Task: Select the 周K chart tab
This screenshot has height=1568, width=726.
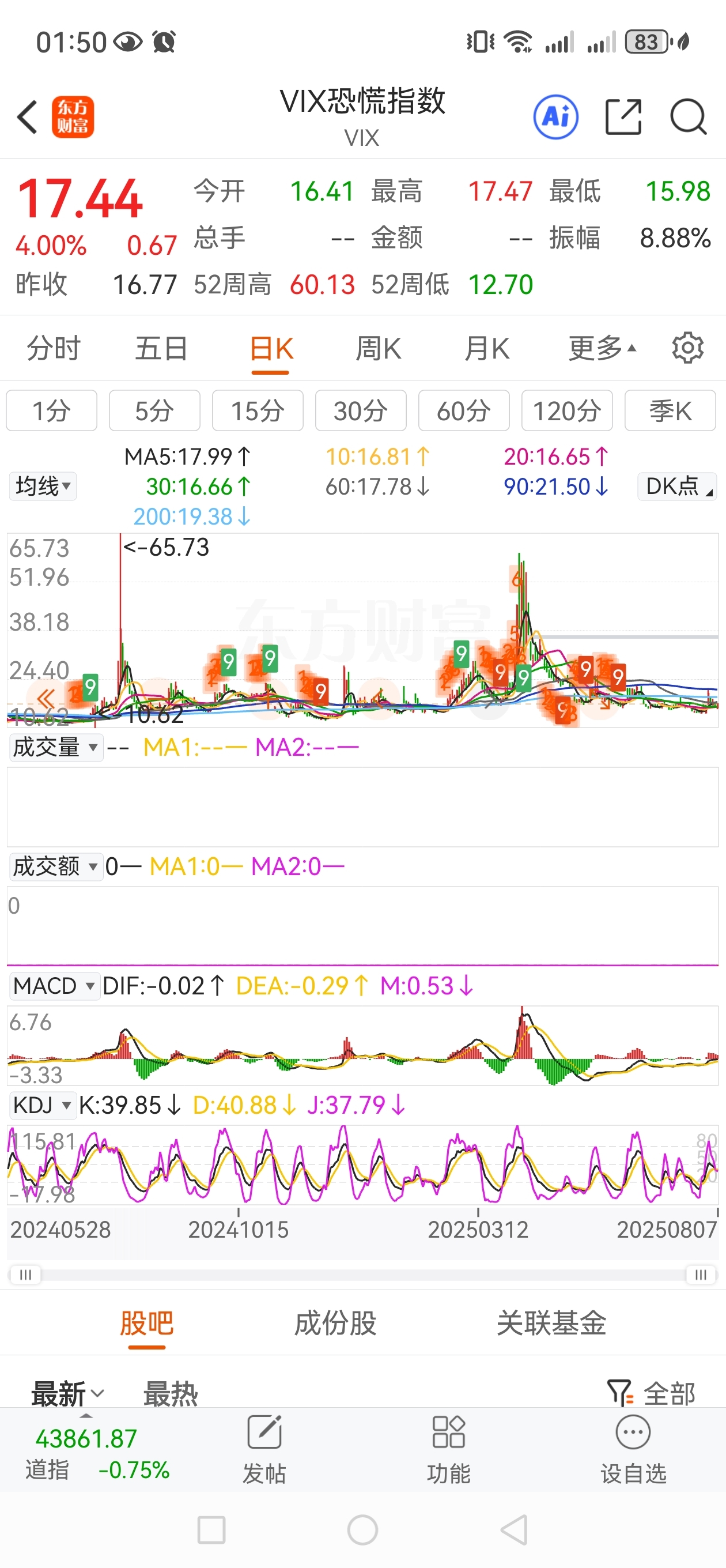Action: tap(378, 349)
